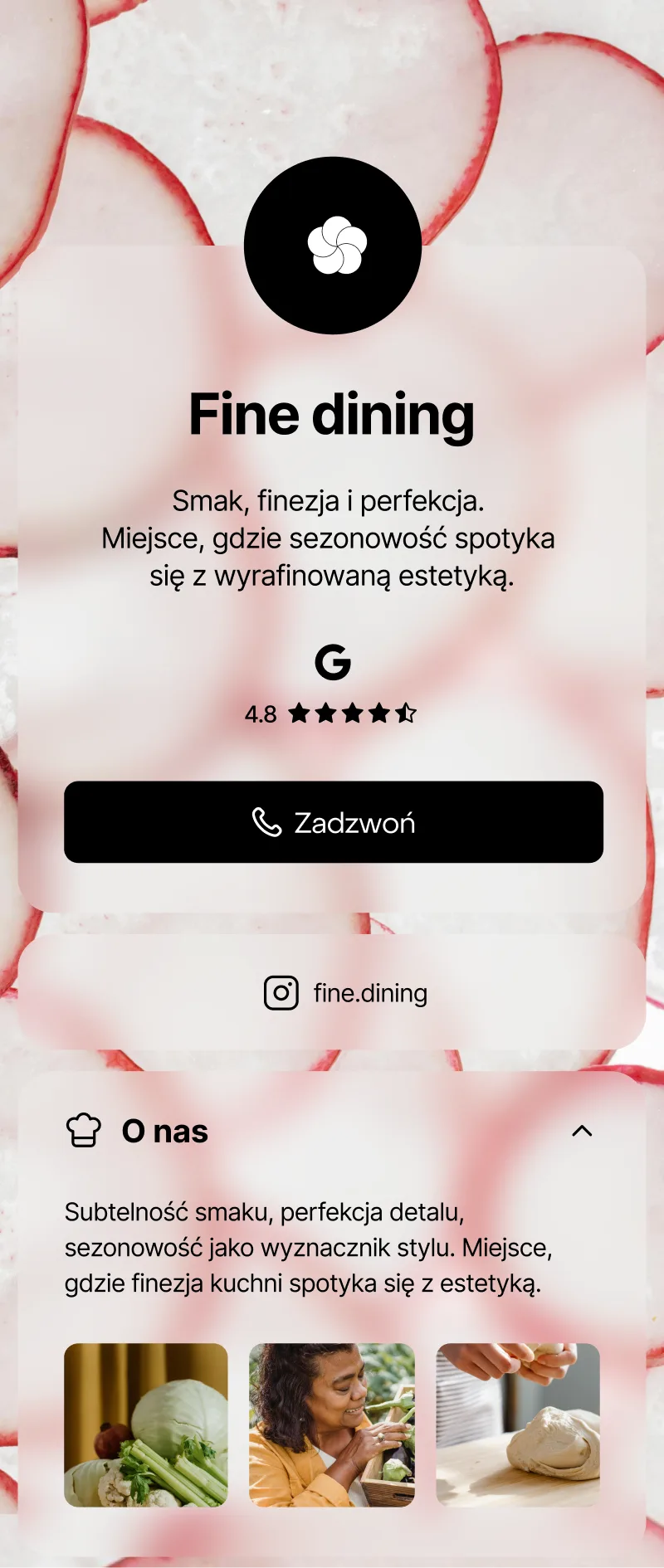The image size is (664, 1568).
Task: Open the Google rating 4.8 reviews
Action: [x=332, y=686]
